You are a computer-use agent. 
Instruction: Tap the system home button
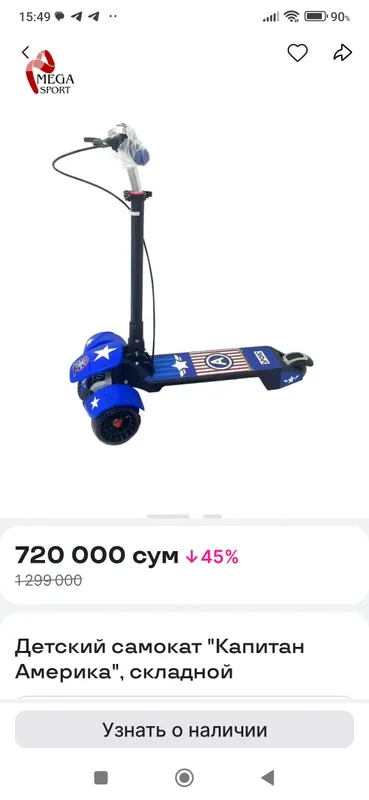(x=184, y=778)
